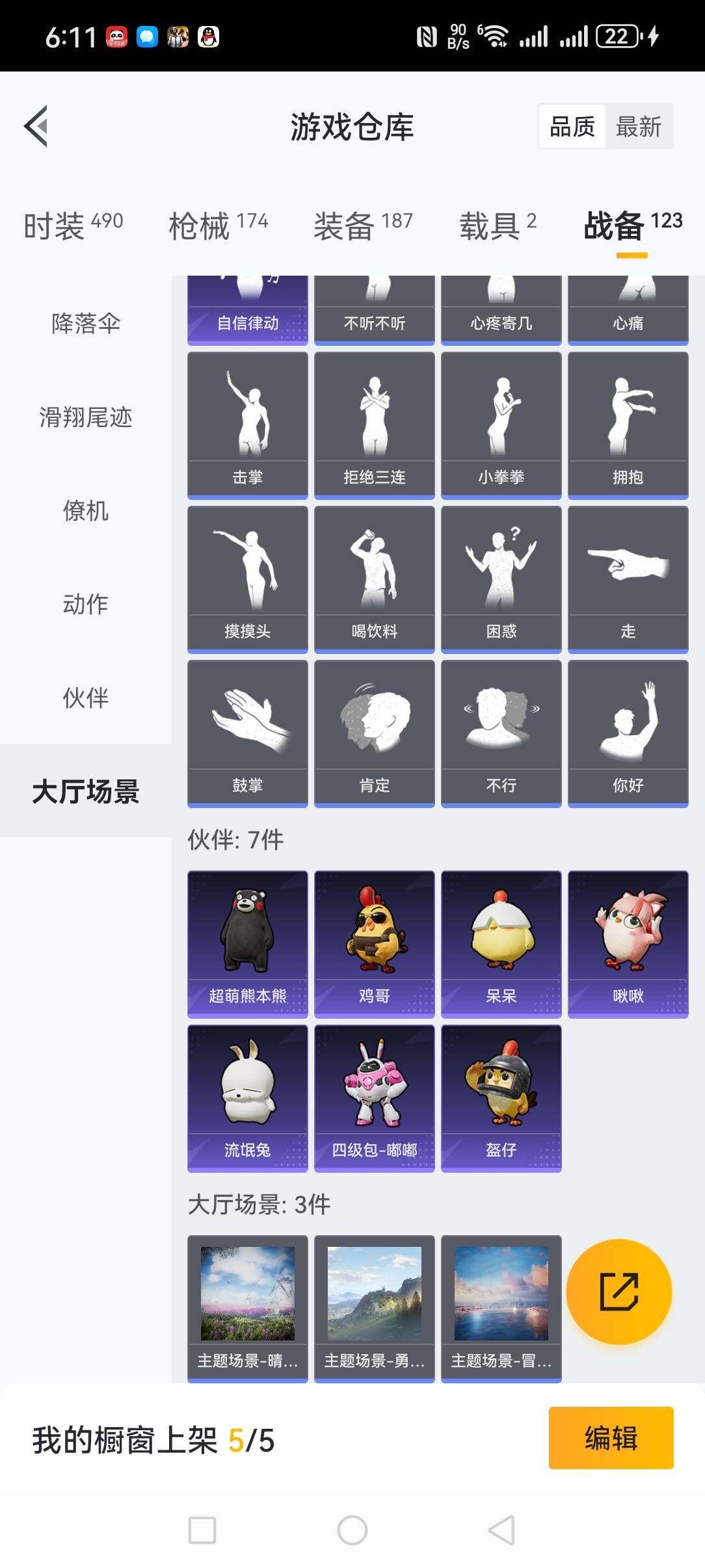The height and width of the screenshot is (1568, 705).
Task: Tap the yellow floating share button
Action: (619, 1291)
